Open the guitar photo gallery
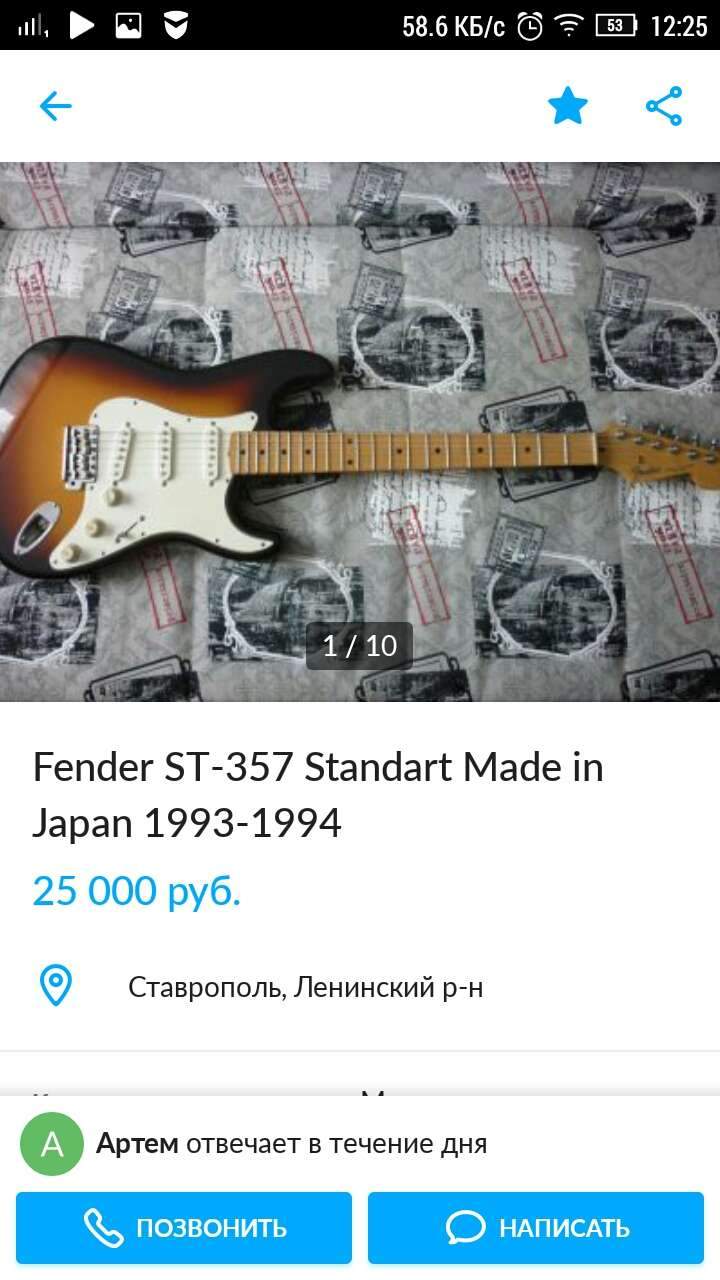Image resolution: width=720 pixels, height=1280 pixels. coord(360,432)
